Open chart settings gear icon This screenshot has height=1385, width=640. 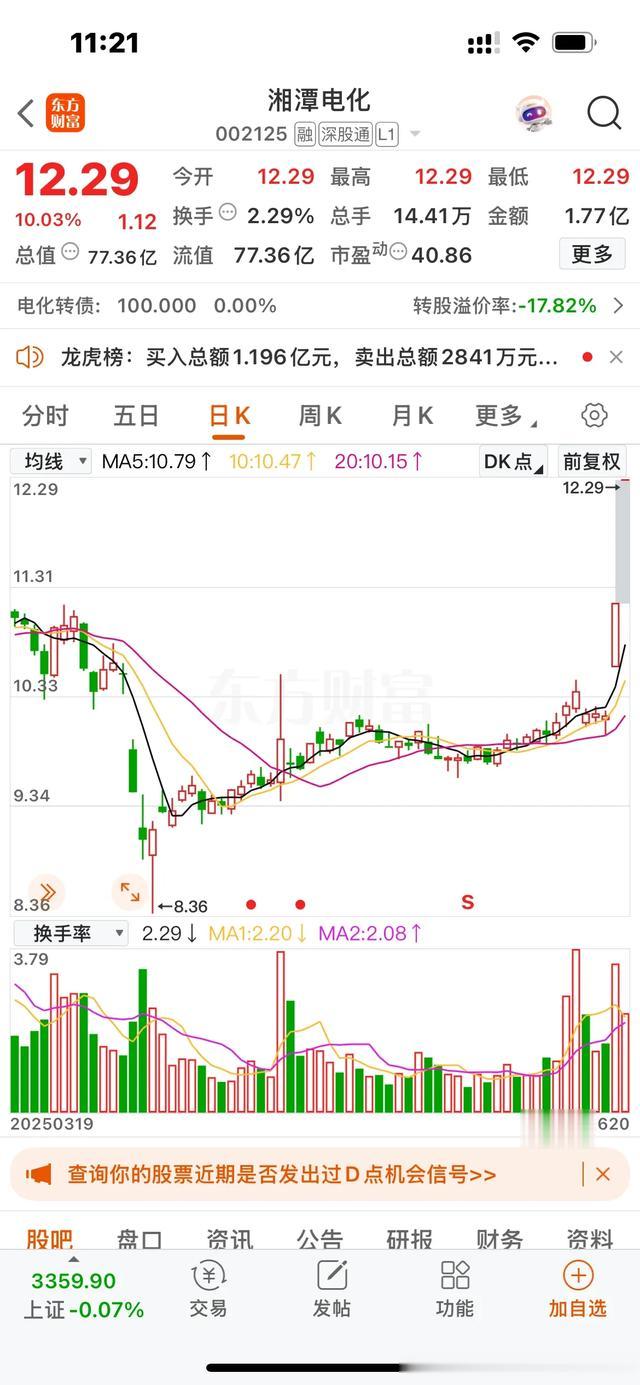click(x=595, y=415)
